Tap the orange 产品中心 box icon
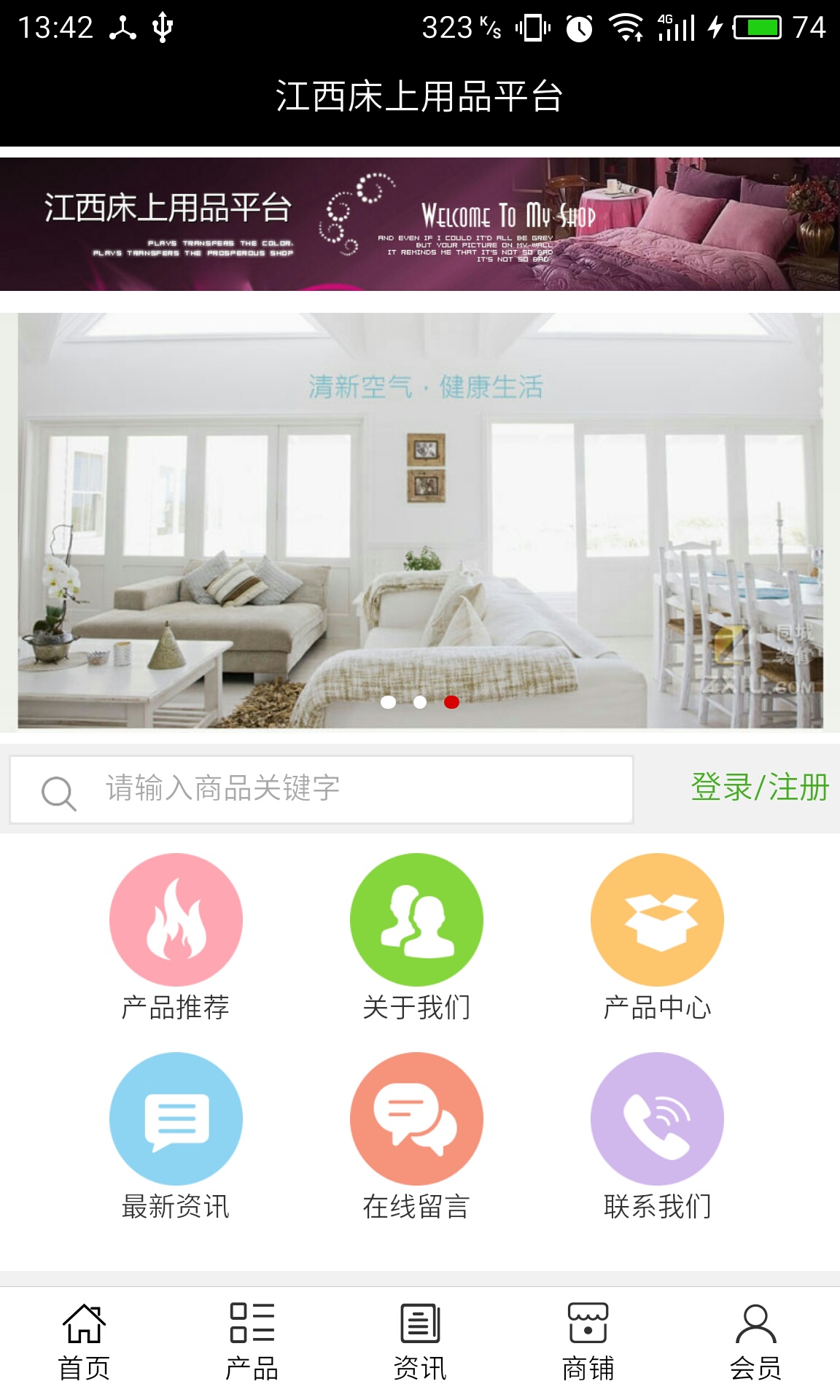Viewport: 840px width, 1400px height. (x=658, y=919)
